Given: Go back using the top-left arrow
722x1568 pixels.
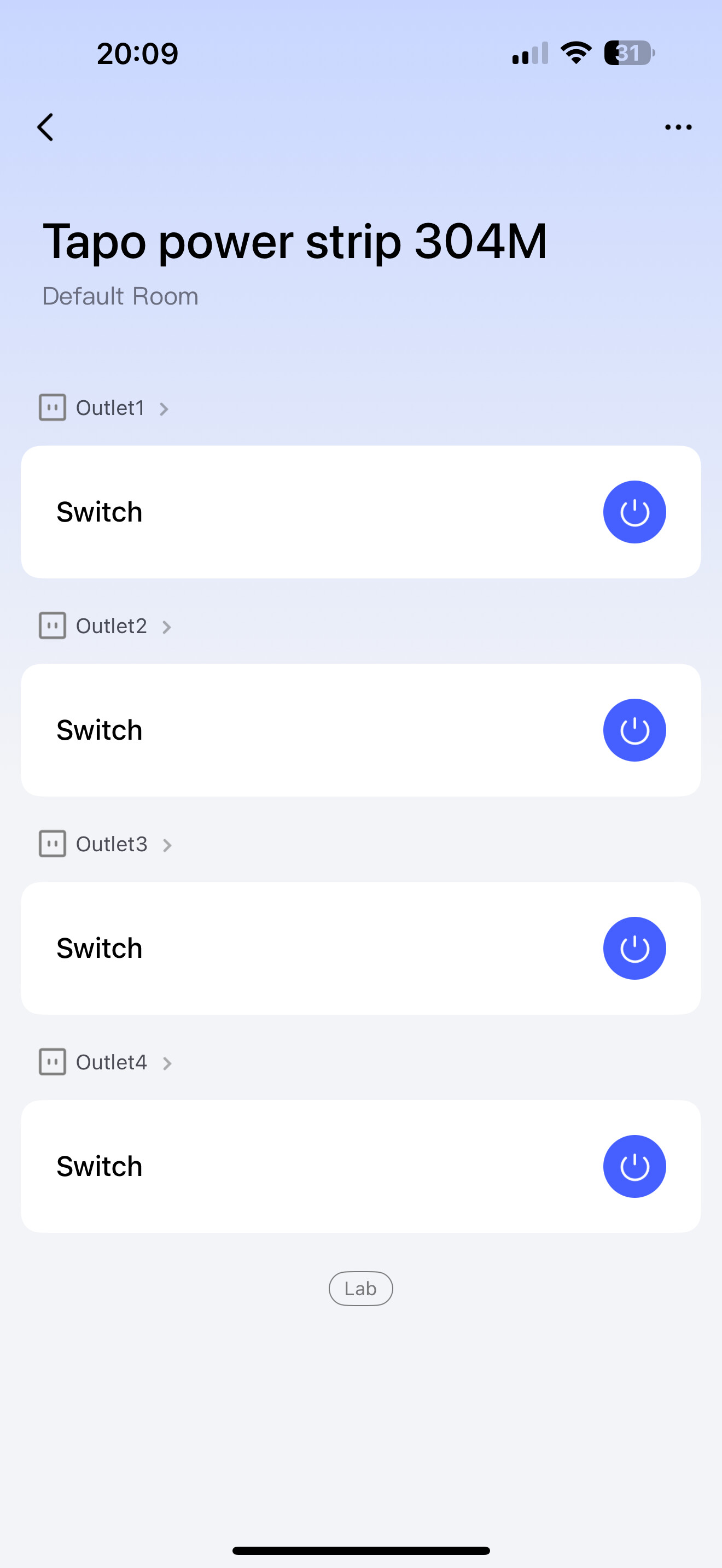Looking at the screenshot, I should 45,127.
